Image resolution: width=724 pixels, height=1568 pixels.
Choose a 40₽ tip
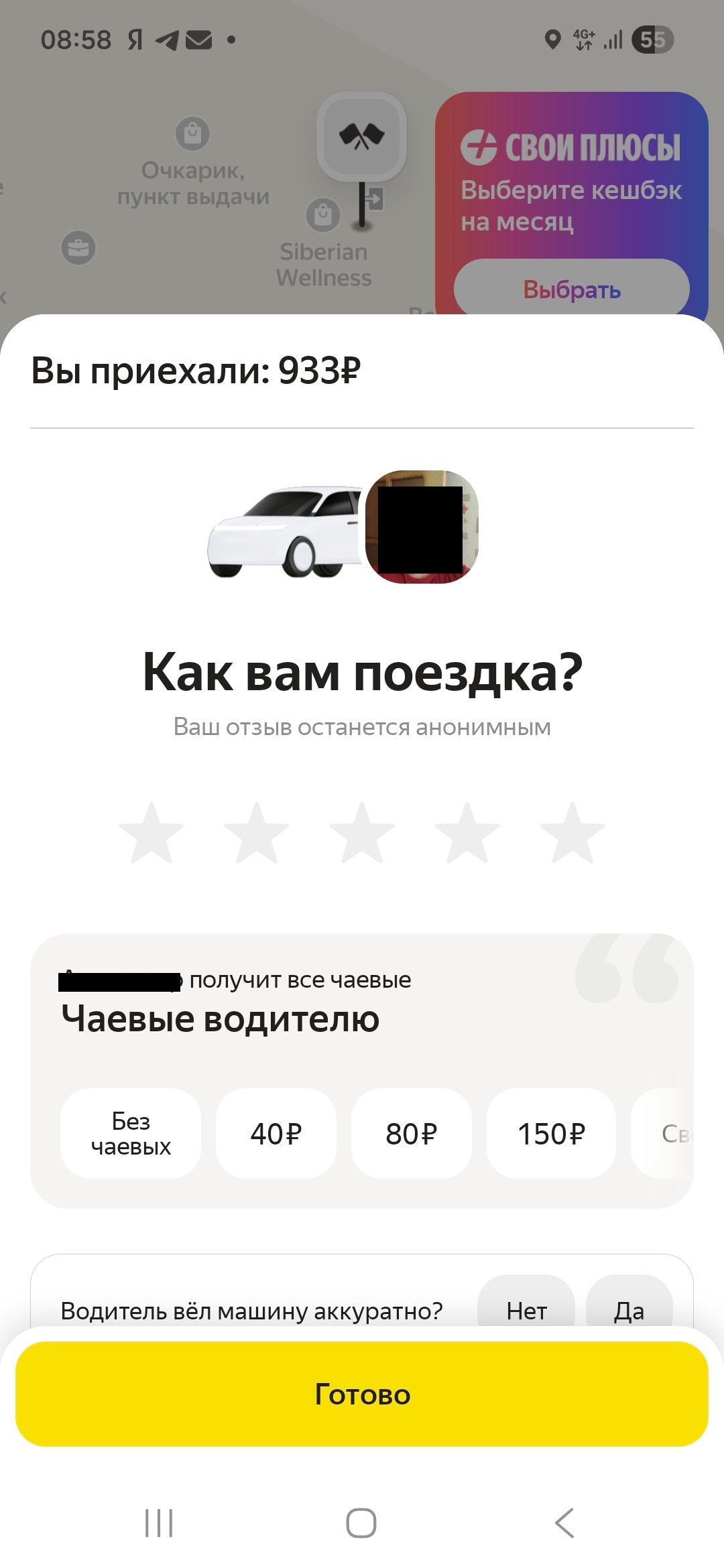pyautogui.click(x=276, y=1133)
